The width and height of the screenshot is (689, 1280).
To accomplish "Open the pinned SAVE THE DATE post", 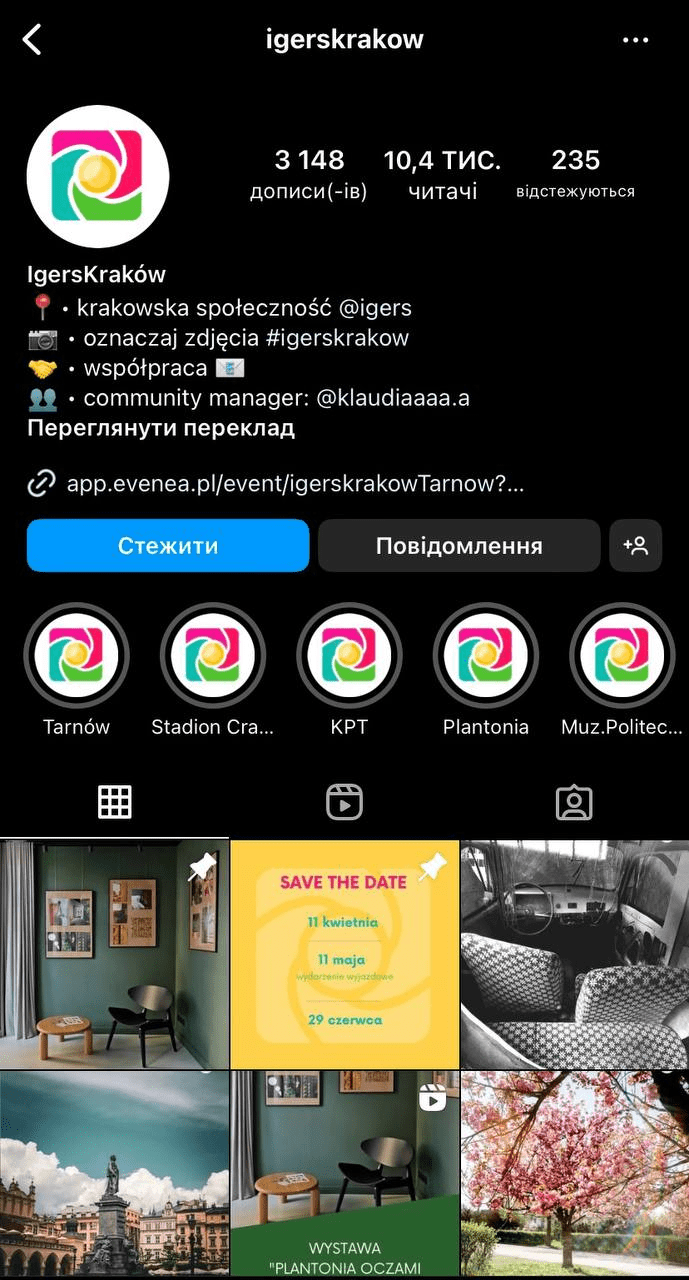I will pyautogui.click(x=344, y=955).
